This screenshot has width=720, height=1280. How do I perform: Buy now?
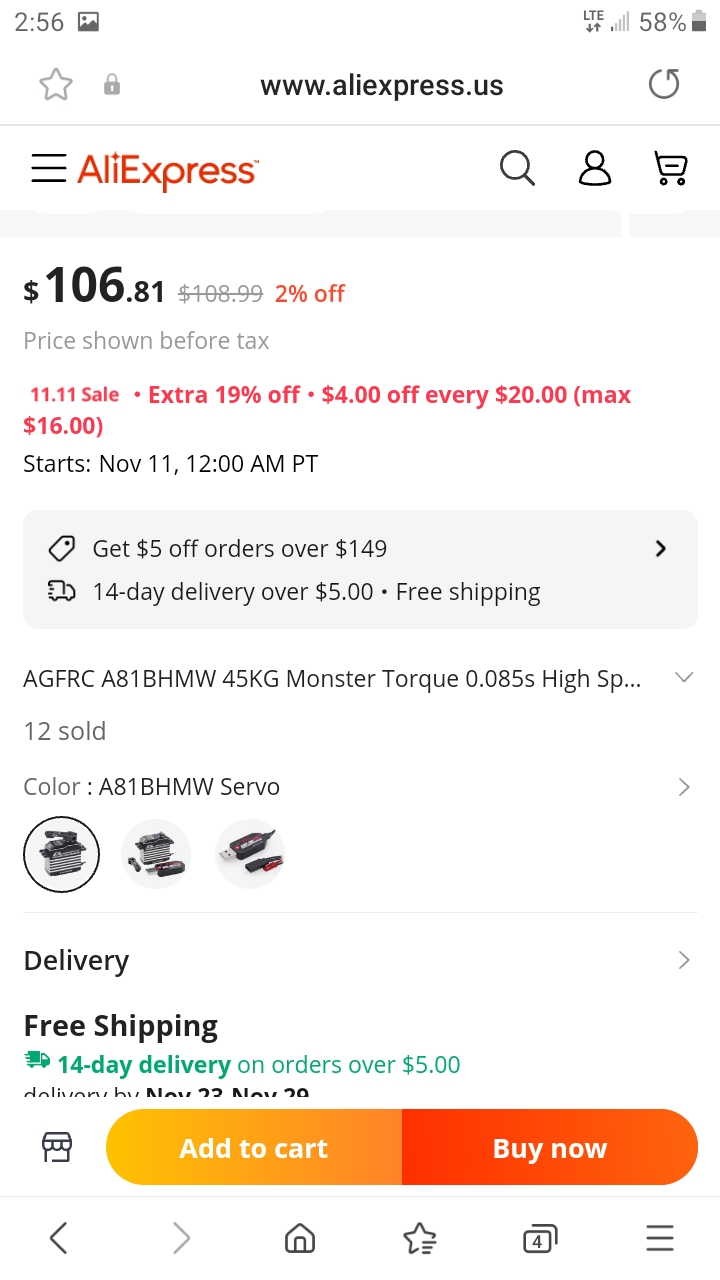(x=550, y=1148)
